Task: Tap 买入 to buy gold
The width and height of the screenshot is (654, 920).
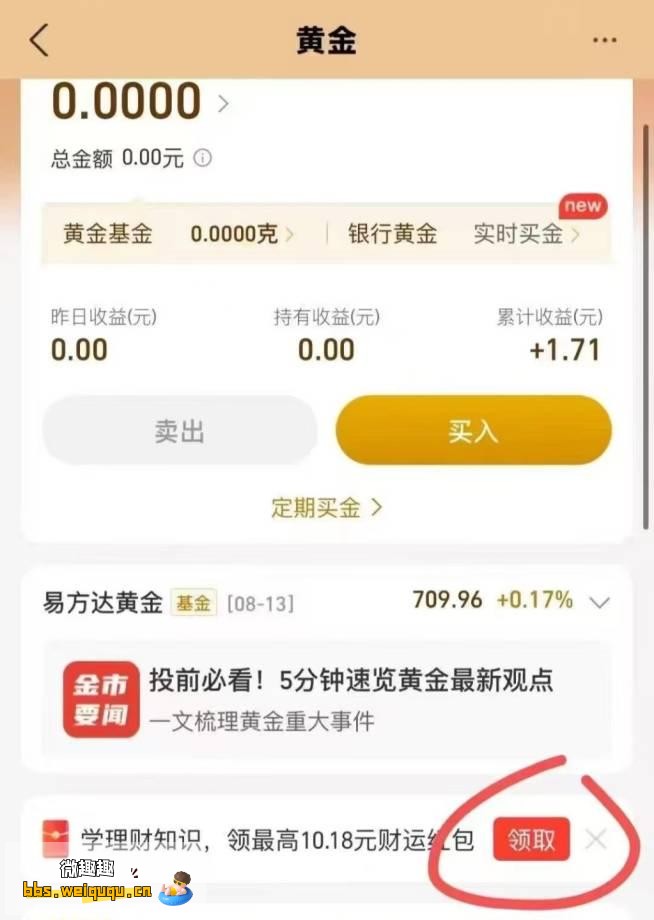Action: point(473,431)
